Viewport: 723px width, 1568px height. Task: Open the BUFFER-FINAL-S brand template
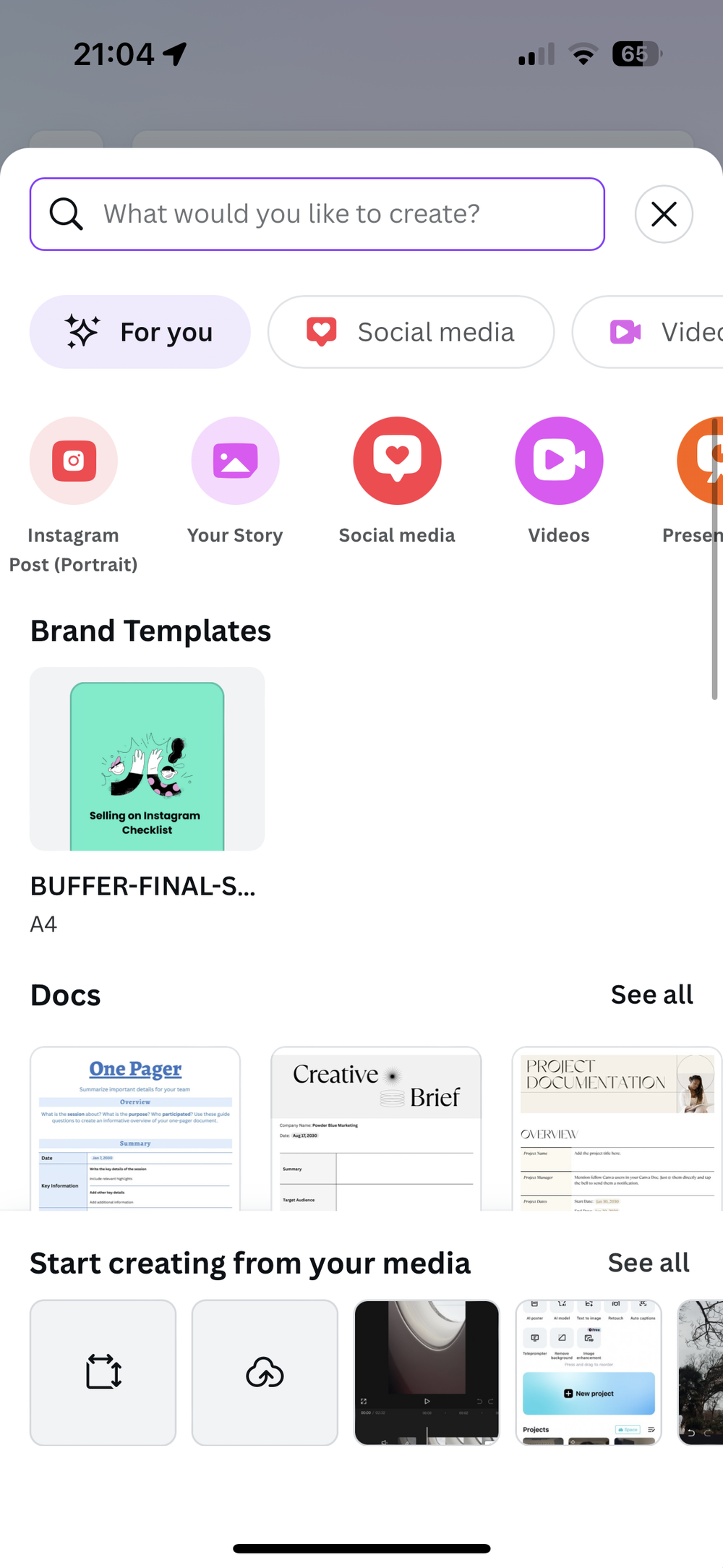tap(147, 759)
